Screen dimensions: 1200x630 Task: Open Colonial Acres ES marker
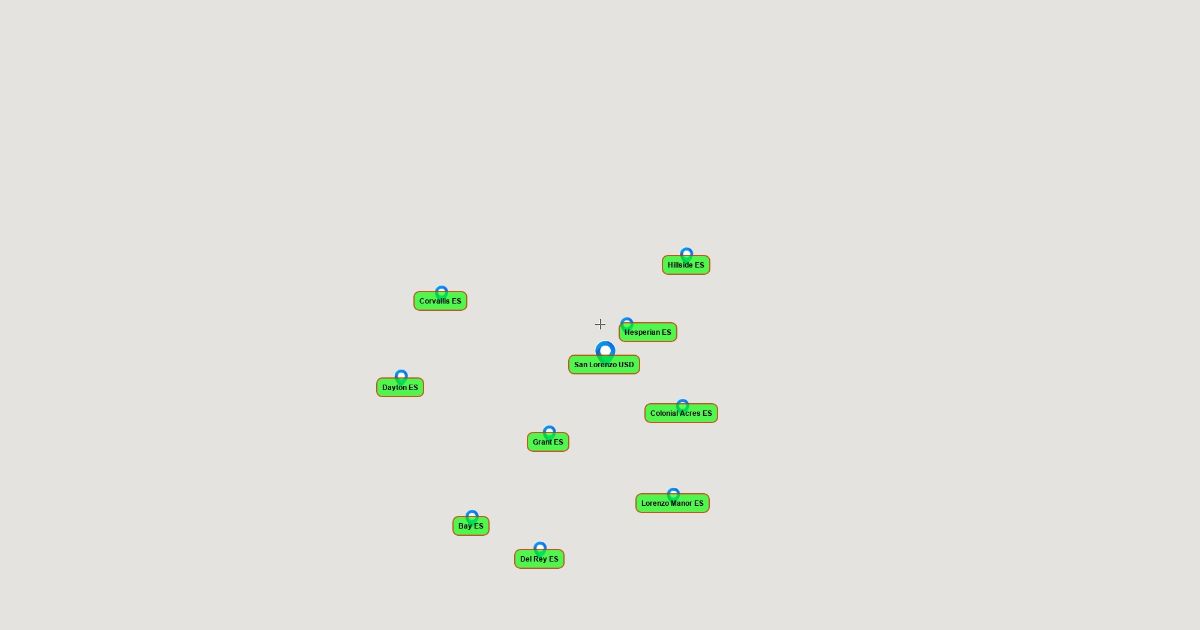click(x=682, y=405)
